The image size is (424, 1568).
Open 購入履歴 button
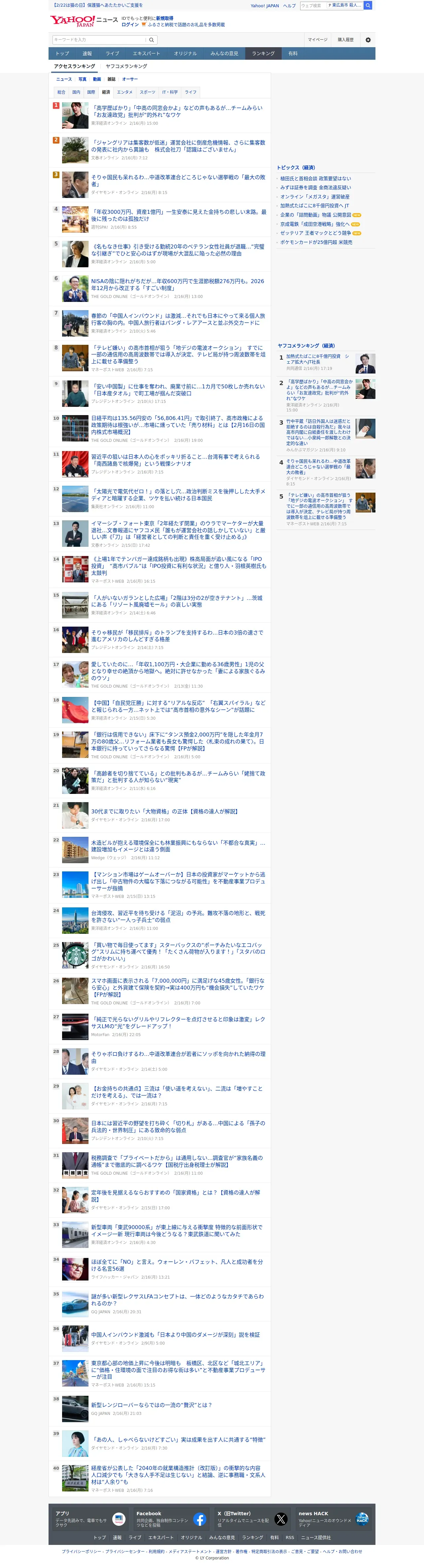[x=345, y=40]
